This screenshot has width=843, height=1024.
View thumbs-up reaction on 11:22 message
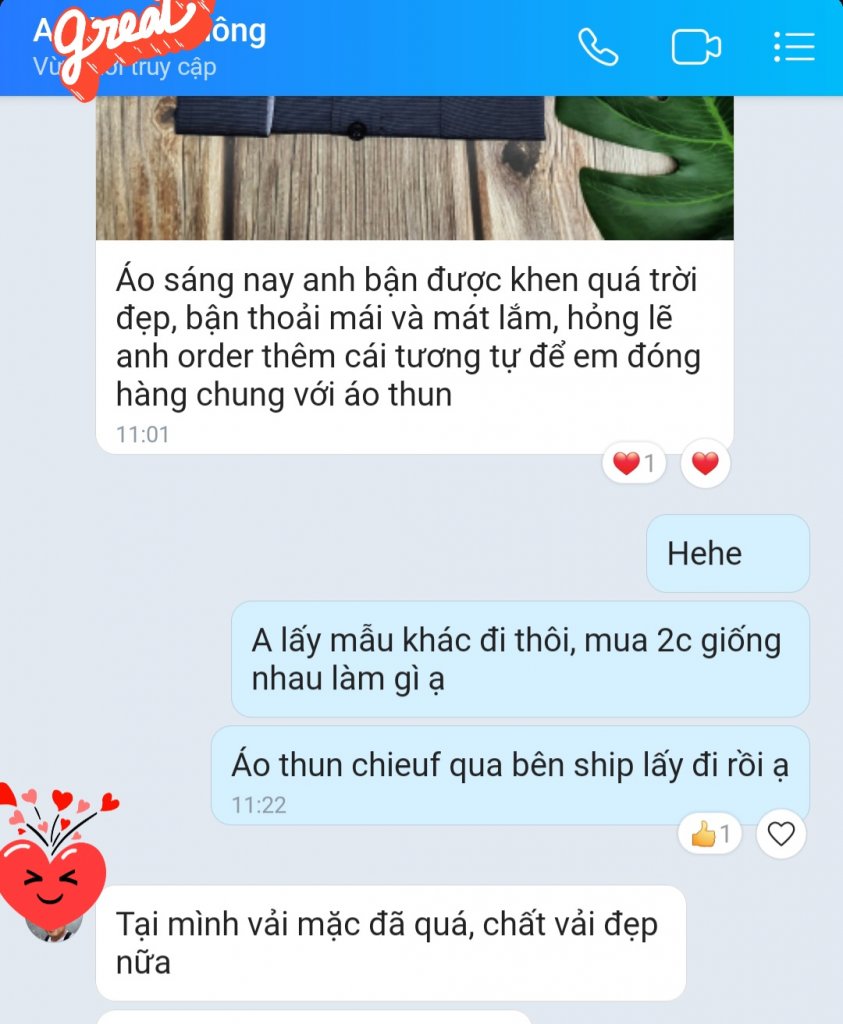click(x=710, y=834)
